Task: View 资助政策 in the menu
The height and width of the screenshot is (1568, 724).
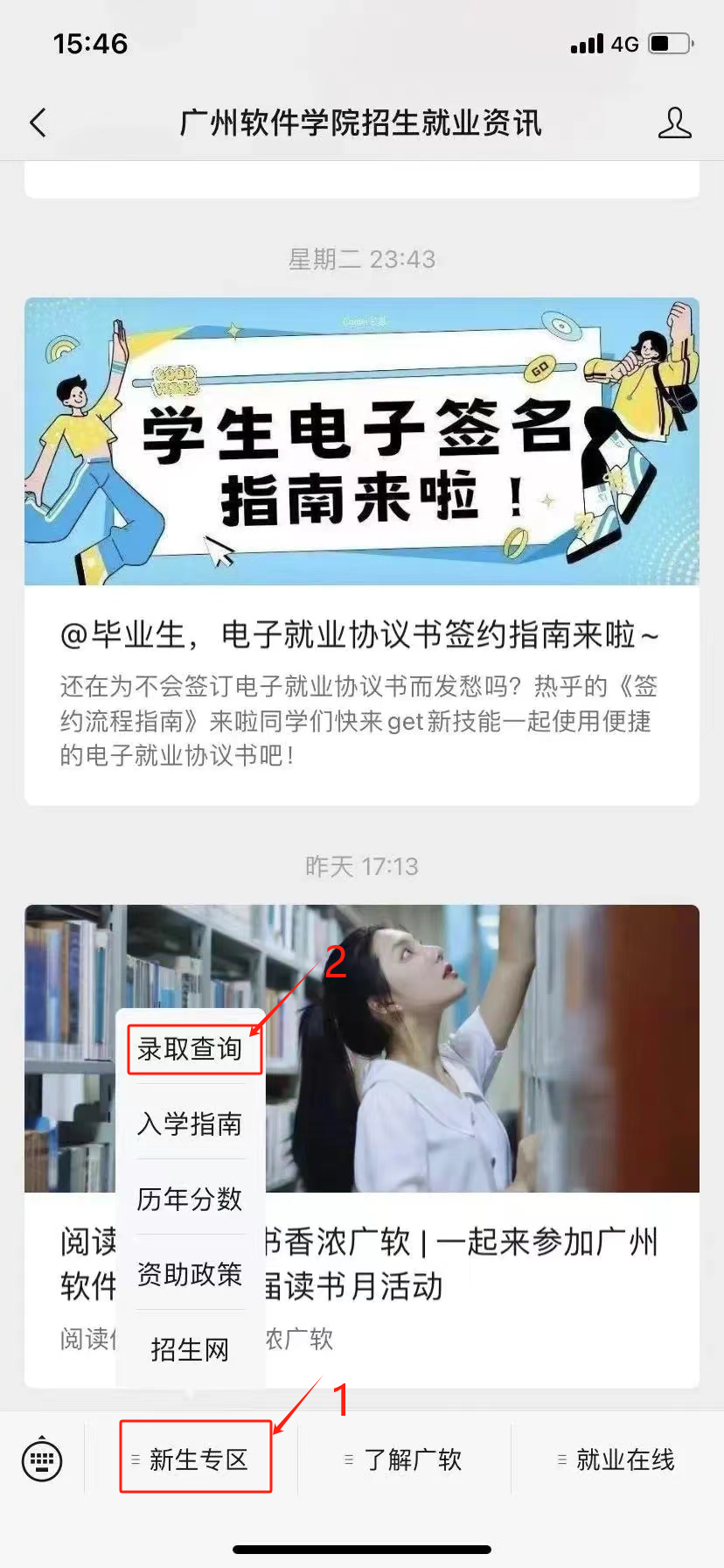Action: tap(190, 1274)
